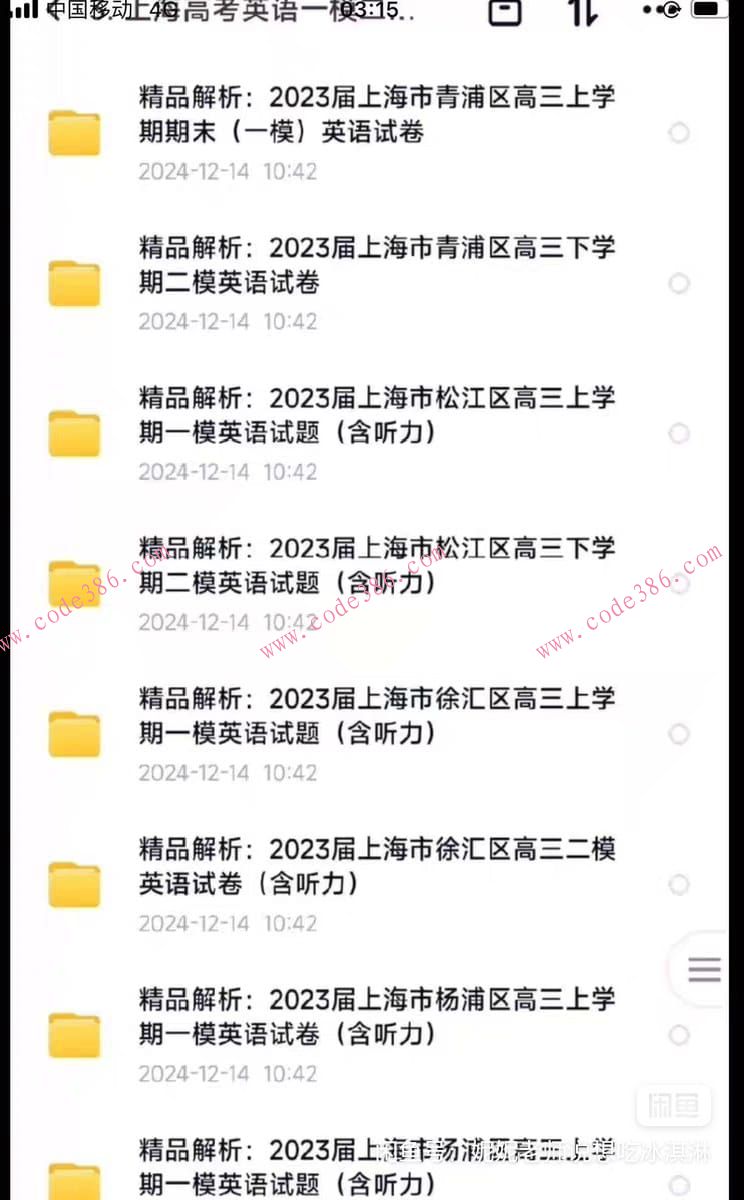Select circle beside 徐汇区二模英语试卷
The width and height of the screenshot is (744, 1200).
click(x=680, y=884)
